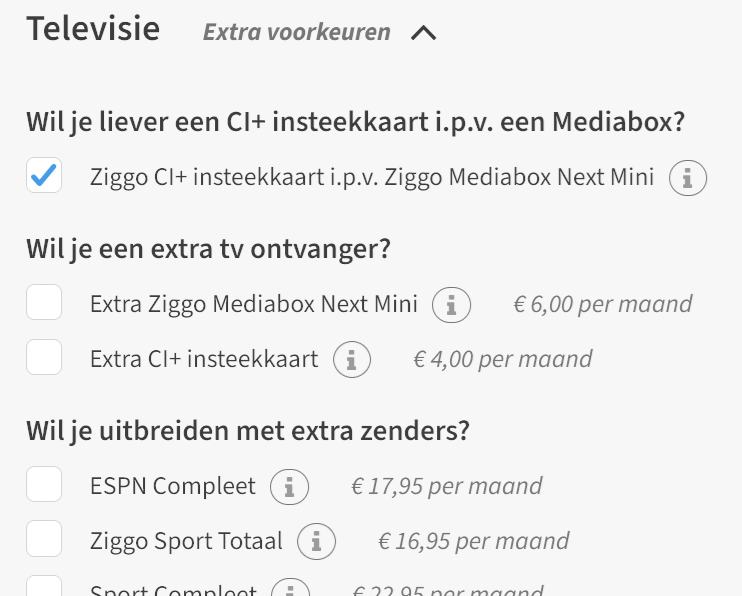
Task: Show info about the CI+ insteekkaart instead of Mediabox option
Action: point(688,179)
